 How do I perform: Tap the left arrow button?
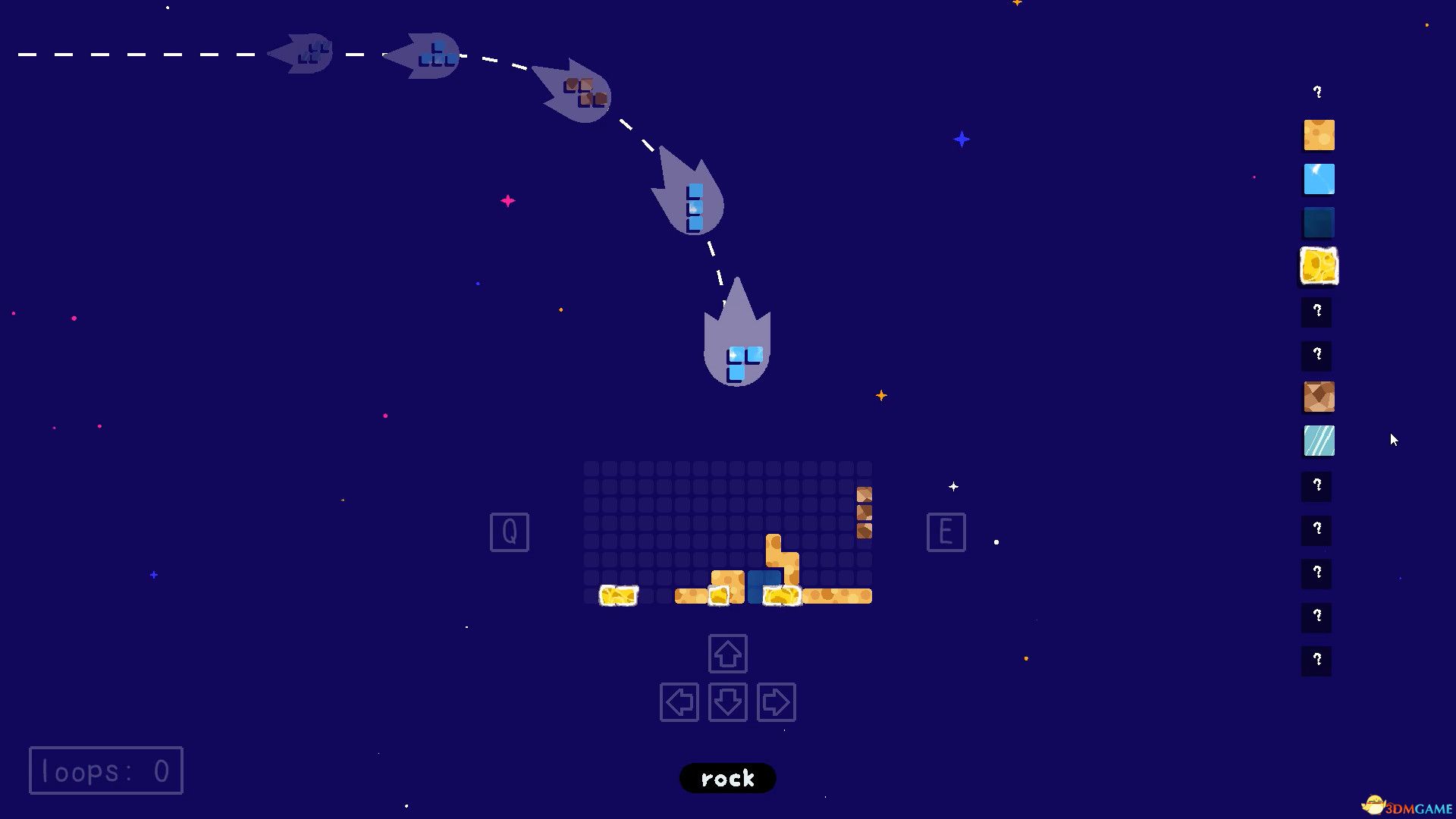pos(679,702)
